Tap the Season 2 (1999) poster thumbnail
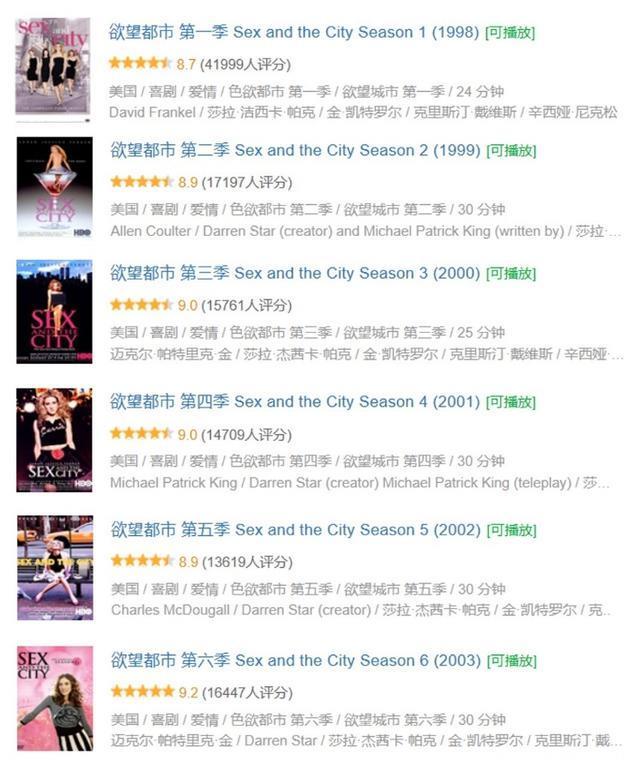Screen dimensions: 640x766 (54, 187)
